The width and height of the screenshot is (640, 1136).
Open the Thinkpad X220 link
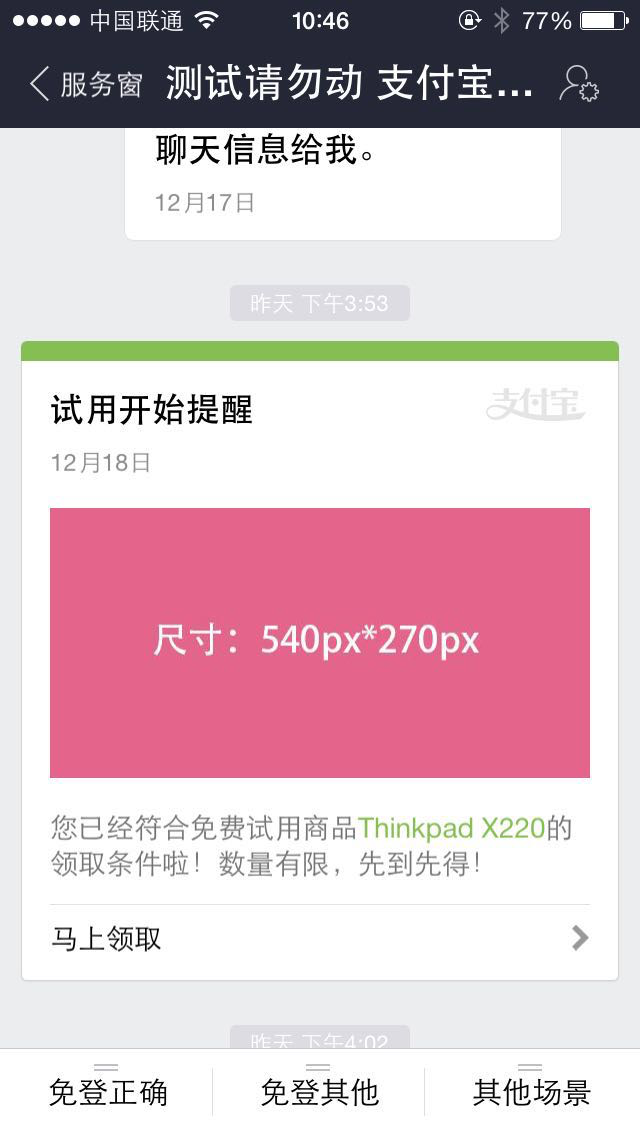click(451, 828)
